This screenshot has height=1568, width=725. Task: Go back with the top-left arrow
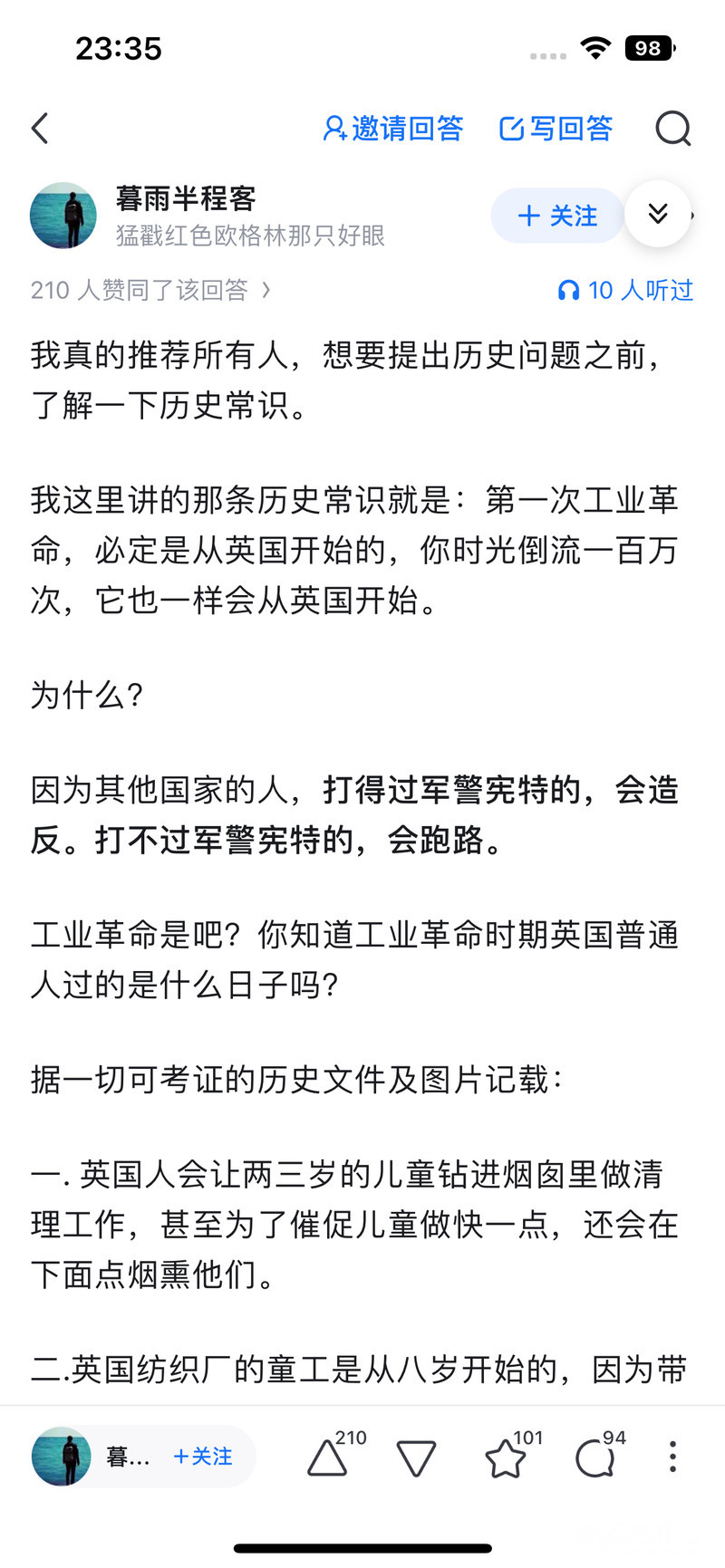[x=40, y=129]
